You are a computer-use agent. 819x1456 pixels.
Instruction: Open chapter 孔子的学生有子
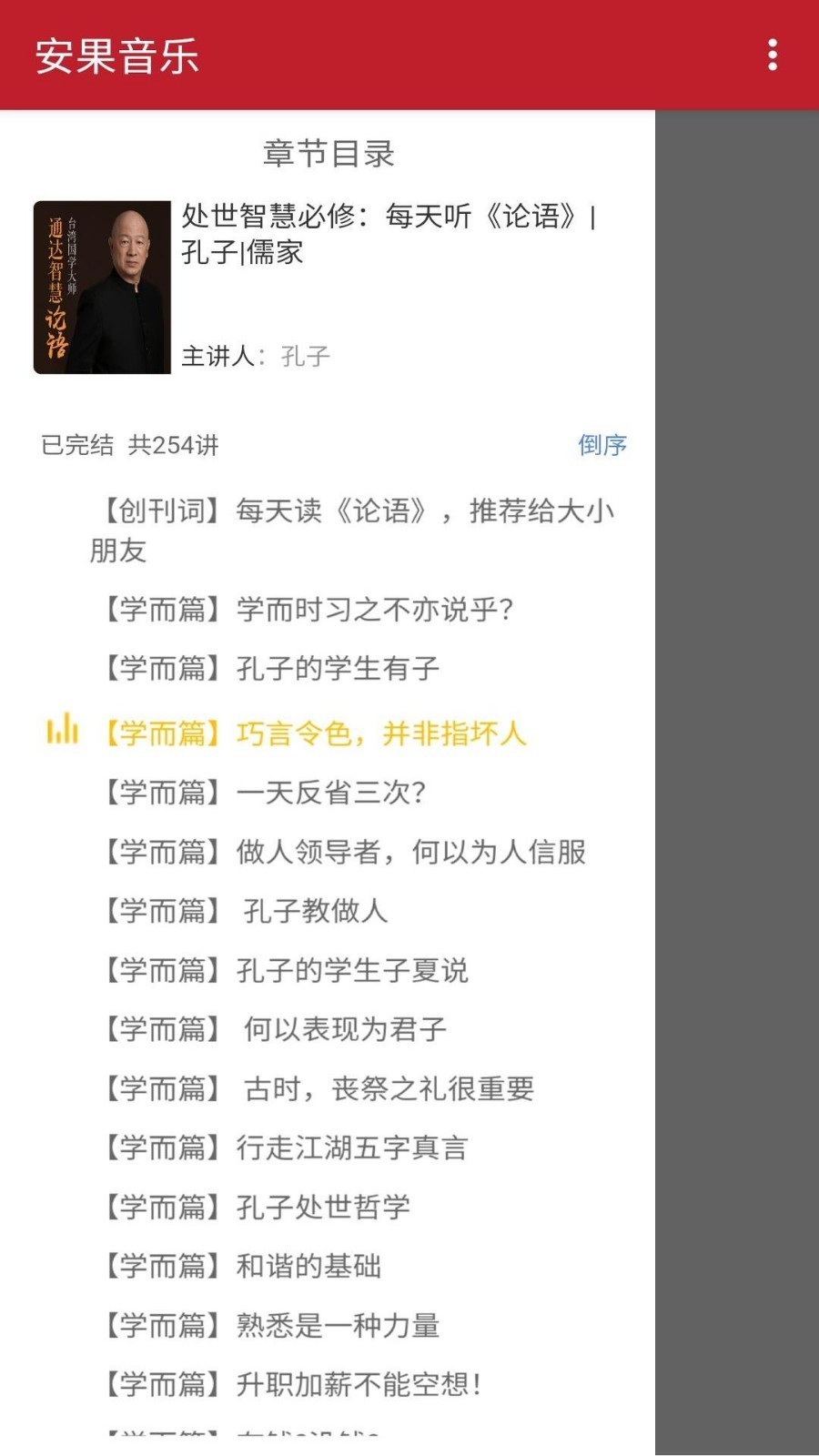(273, 669)
